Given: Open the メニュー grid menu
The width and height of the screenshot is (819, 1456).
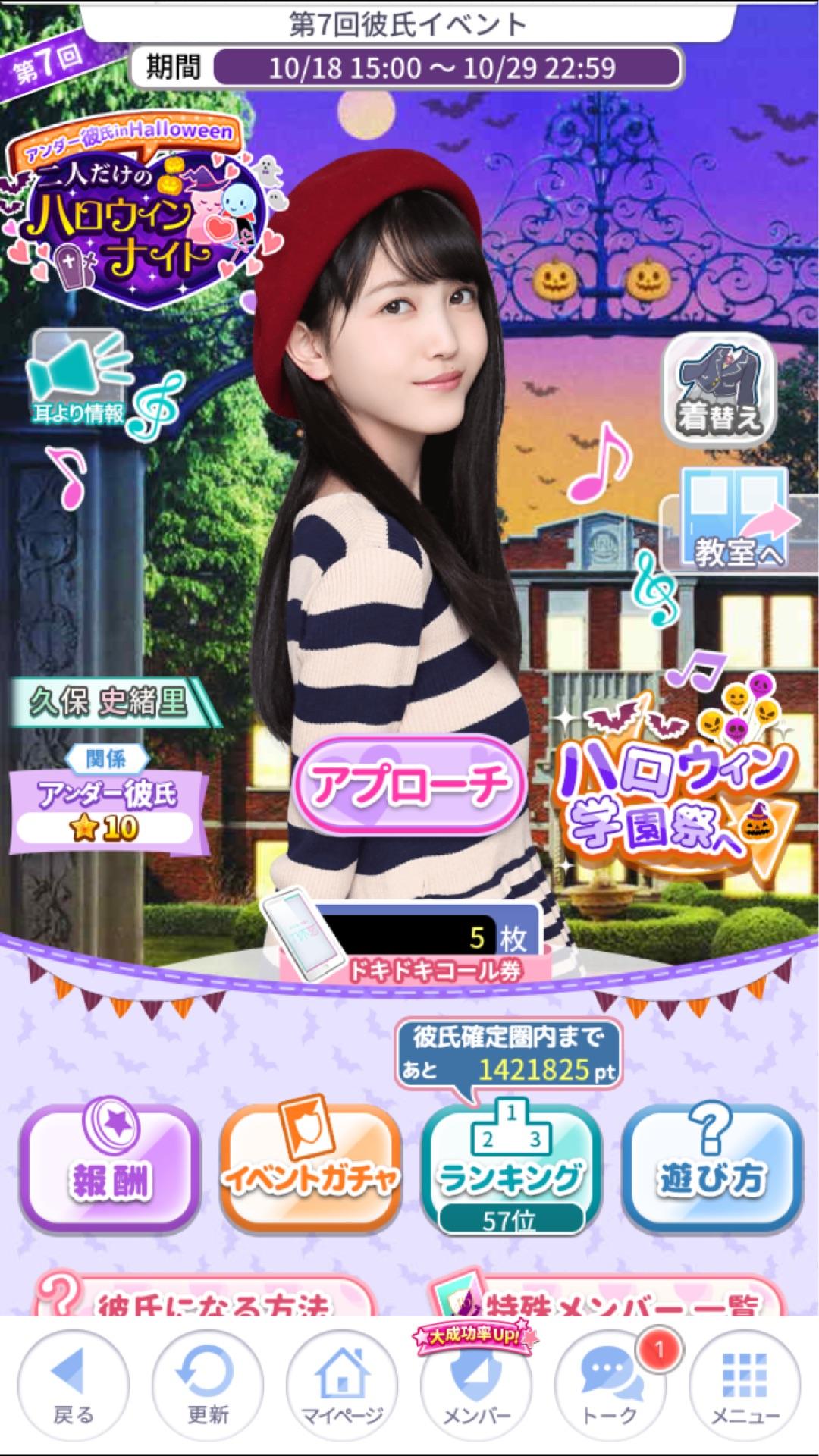Looking at the screenshot, I should pos(745,1388).
